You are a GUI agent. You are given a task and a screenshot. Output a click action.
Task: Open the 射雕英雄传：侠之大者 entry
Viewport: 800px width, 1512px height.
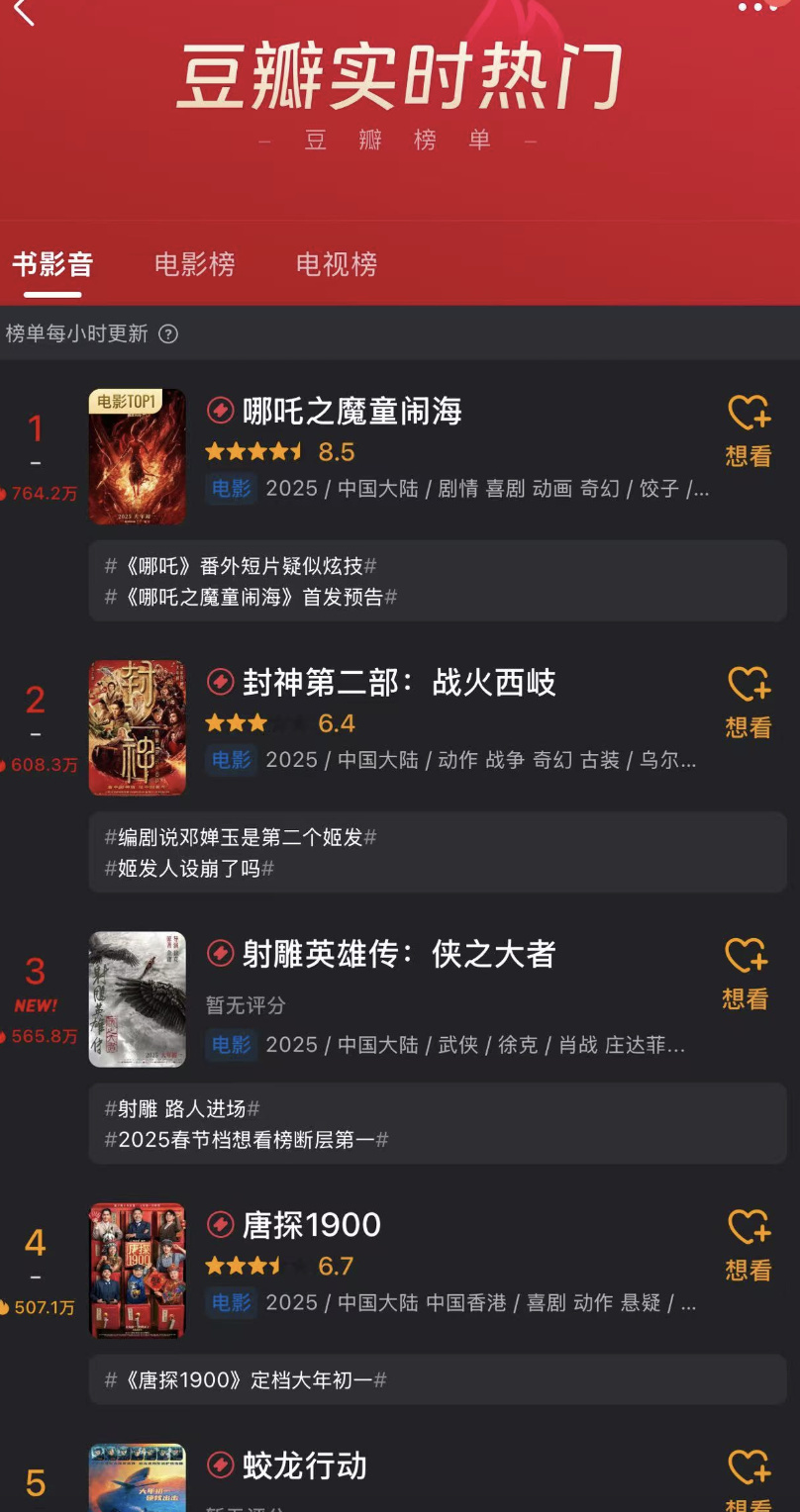[399, 953]
